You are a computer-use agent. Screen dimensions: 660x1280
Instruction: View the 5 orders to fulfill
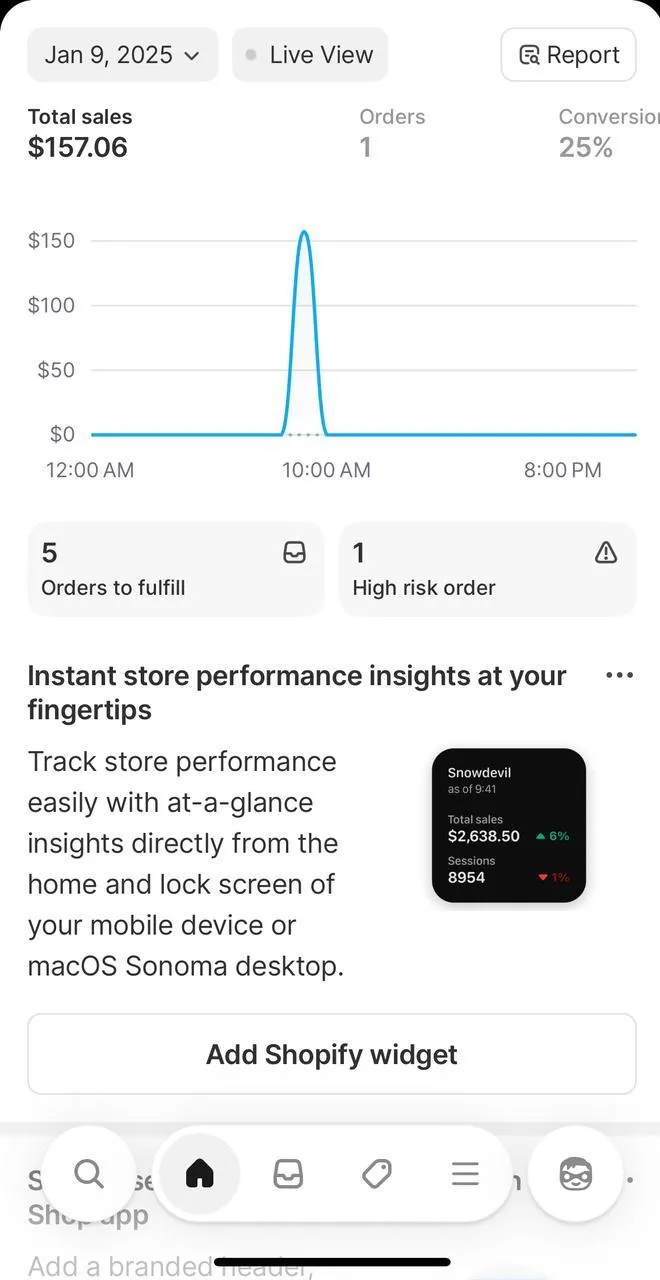pyautogui.click(x=175, y=569)
